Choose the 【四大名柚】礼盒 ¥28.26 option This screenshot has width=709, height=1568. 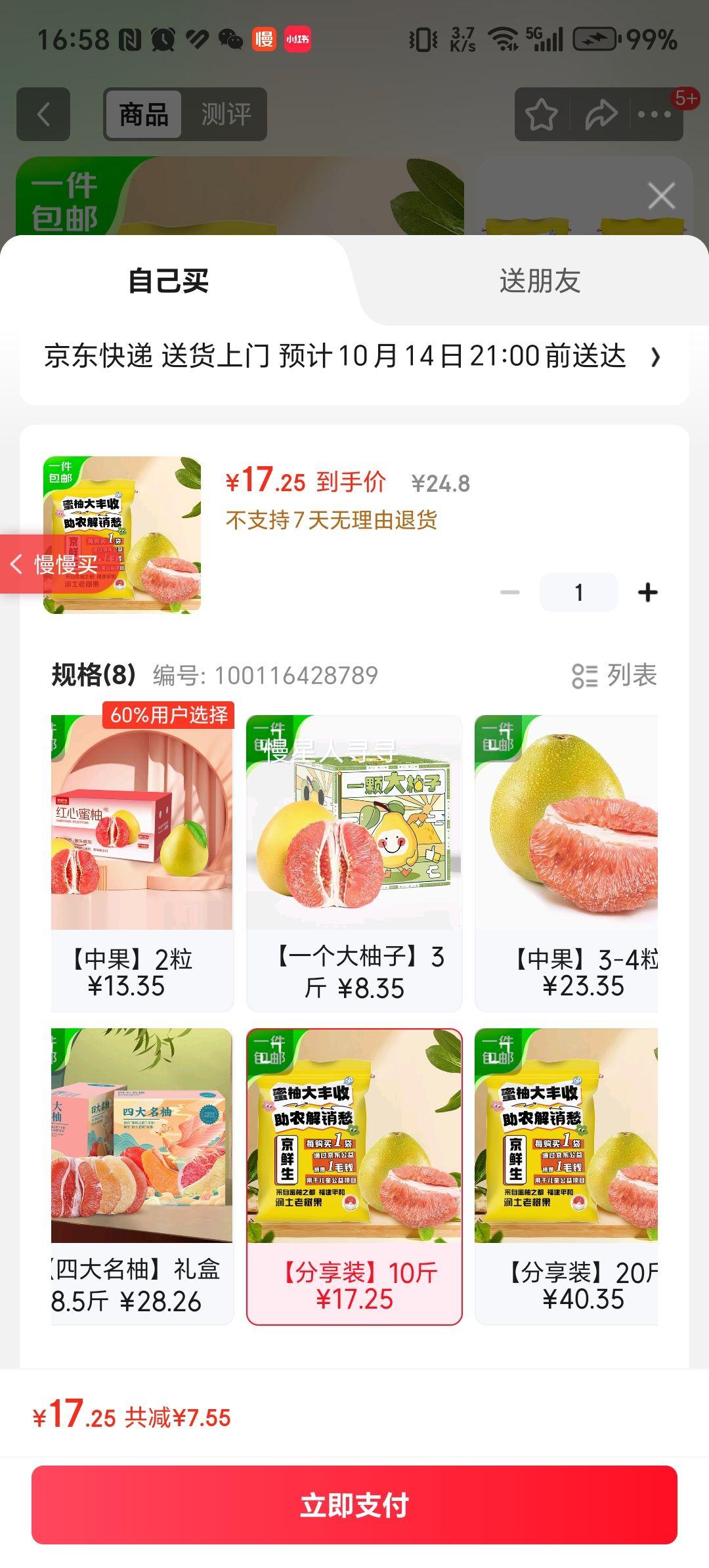[x=142, y=1175]
